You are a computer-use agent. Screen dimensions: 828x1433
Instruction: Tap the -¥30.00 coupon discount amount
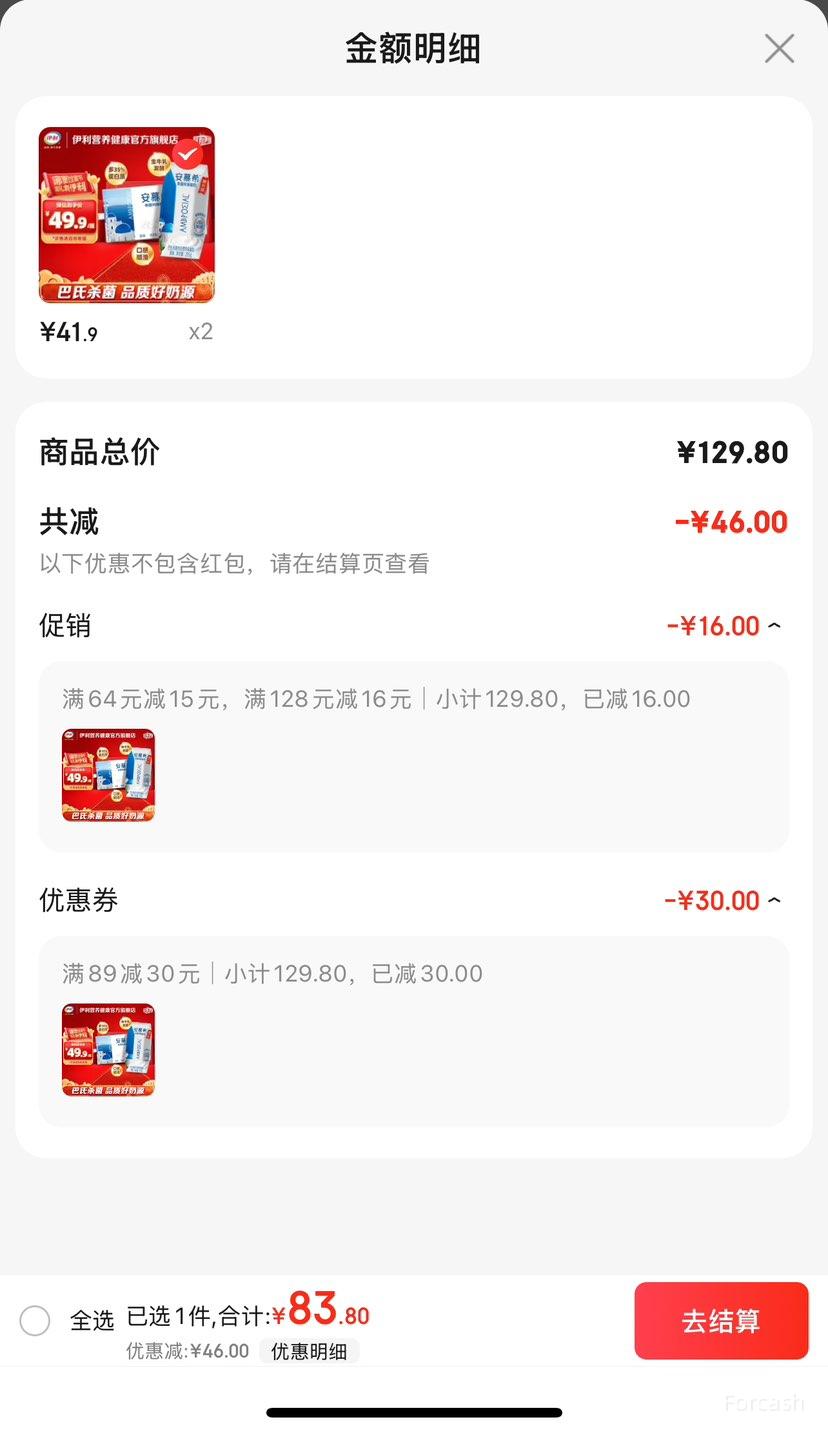[x=711, y=900]
